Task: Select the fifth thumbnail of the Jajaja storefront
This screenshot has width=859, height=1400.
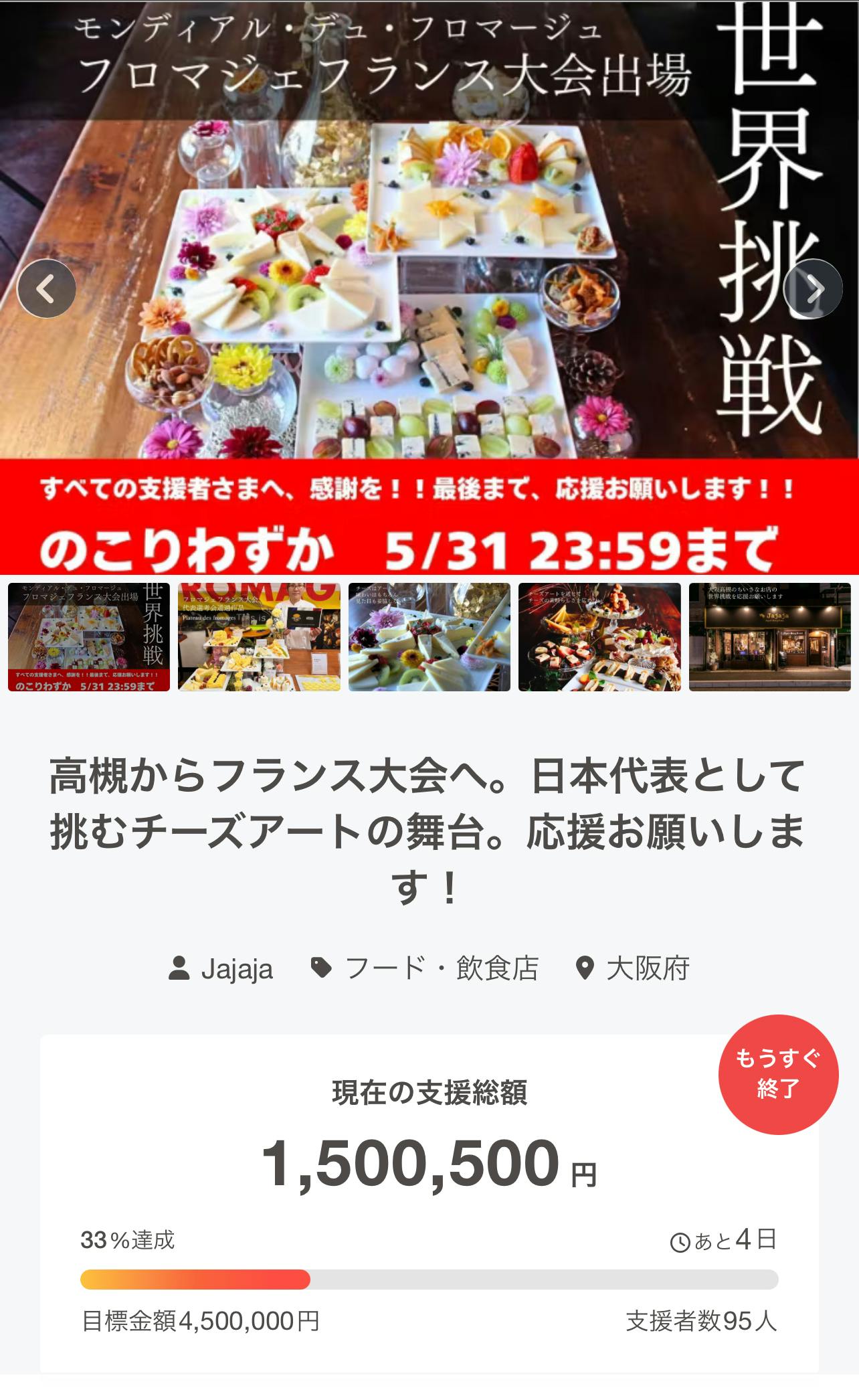Action: [769, 636]
